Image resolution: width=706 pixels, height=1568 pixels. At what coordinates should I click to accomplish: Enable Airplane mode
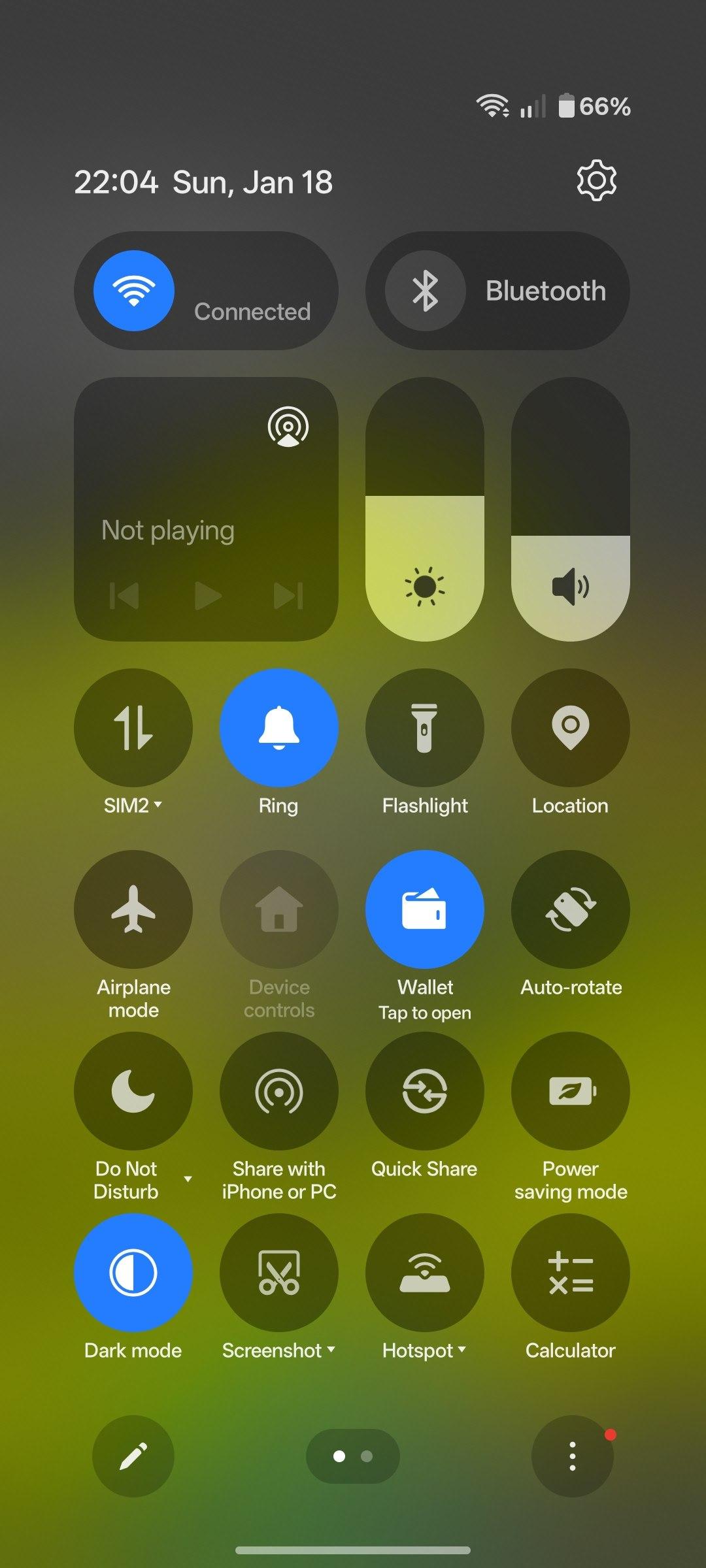pos(133,909)
